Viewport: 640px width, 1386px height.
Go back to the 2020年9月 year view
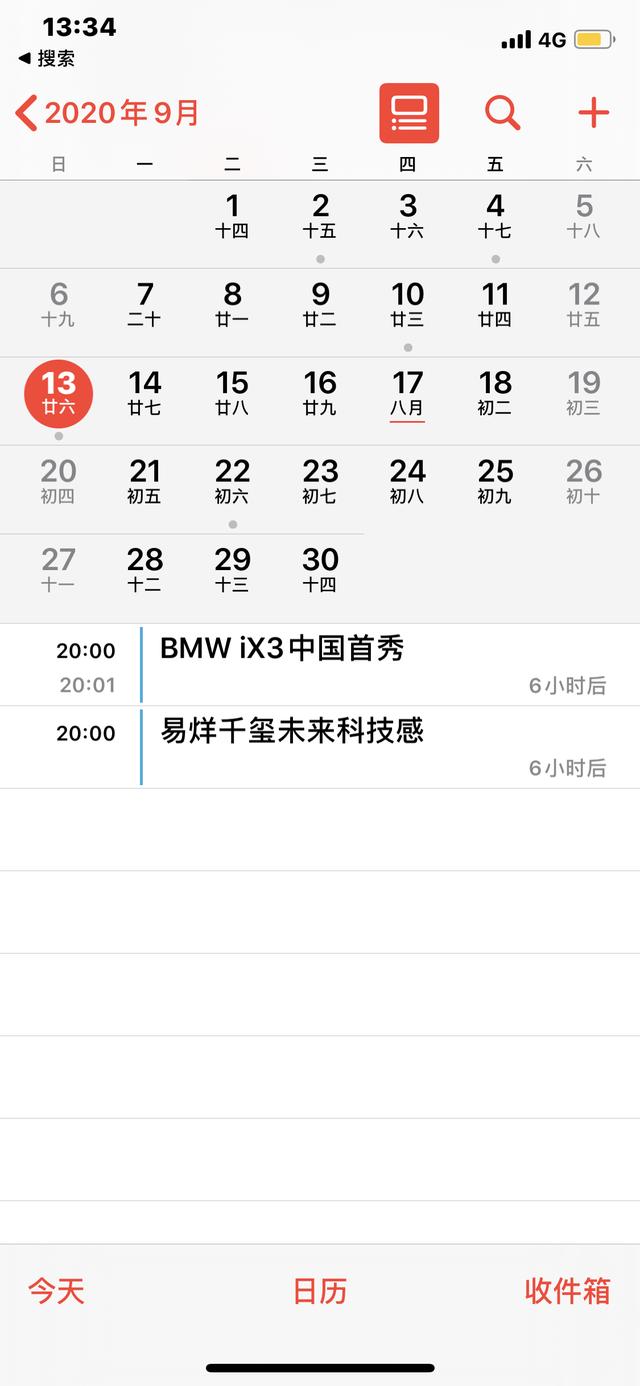point(108,113)
